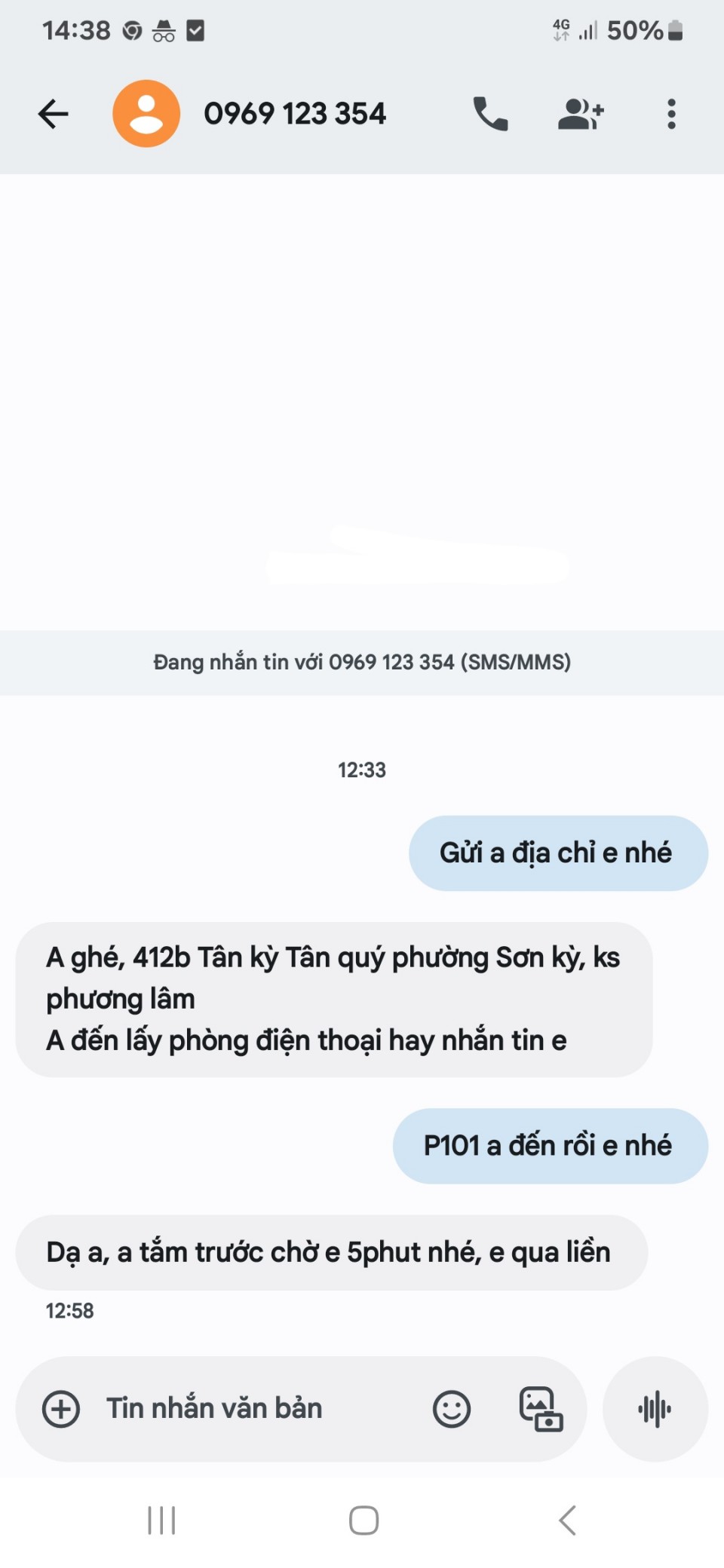724x1568 pixels.
Task: Go back to the conversation list
Action: pyautogui.click(x=54, y=114)
